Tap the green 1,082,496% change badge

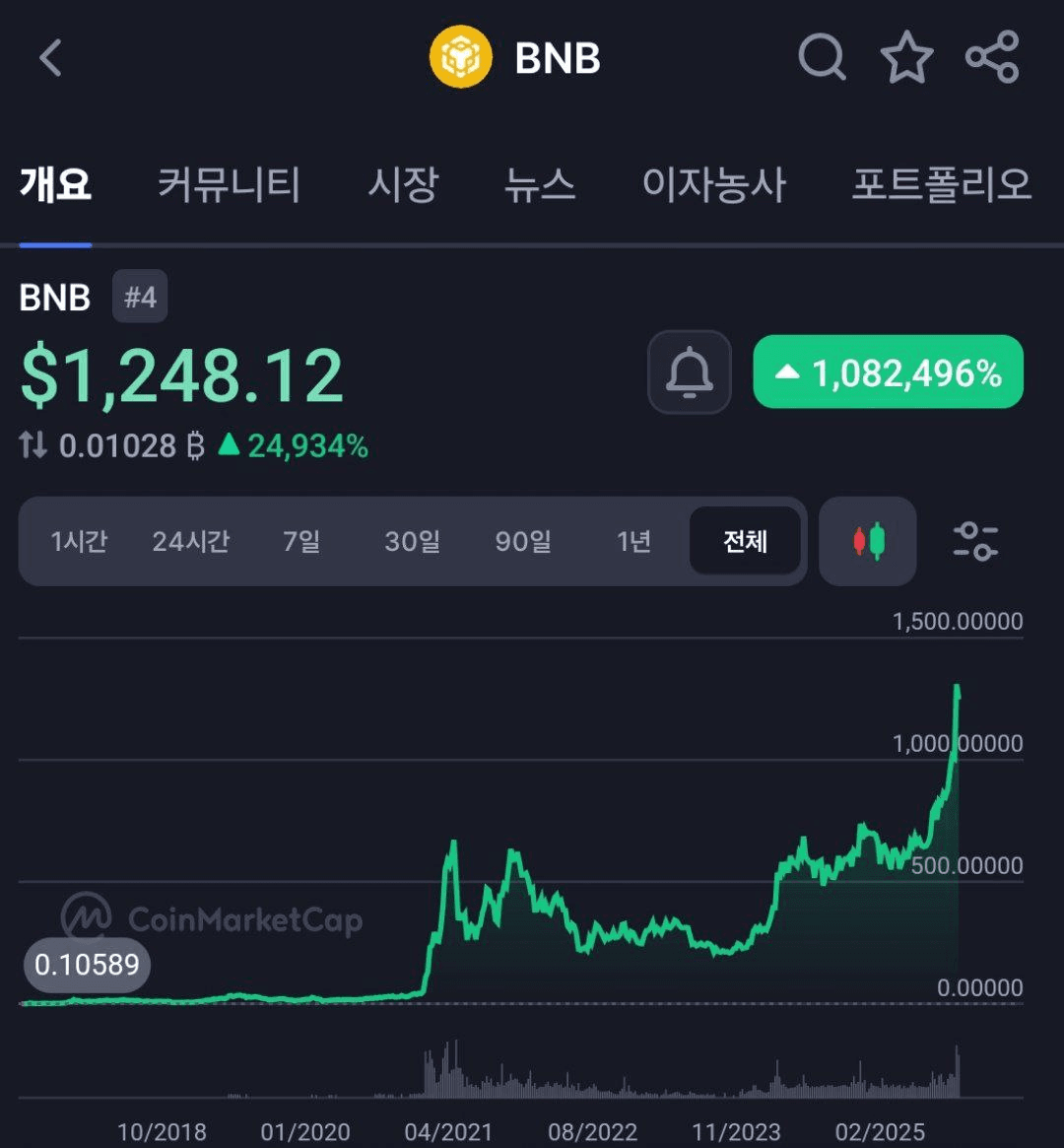point(888,372)
